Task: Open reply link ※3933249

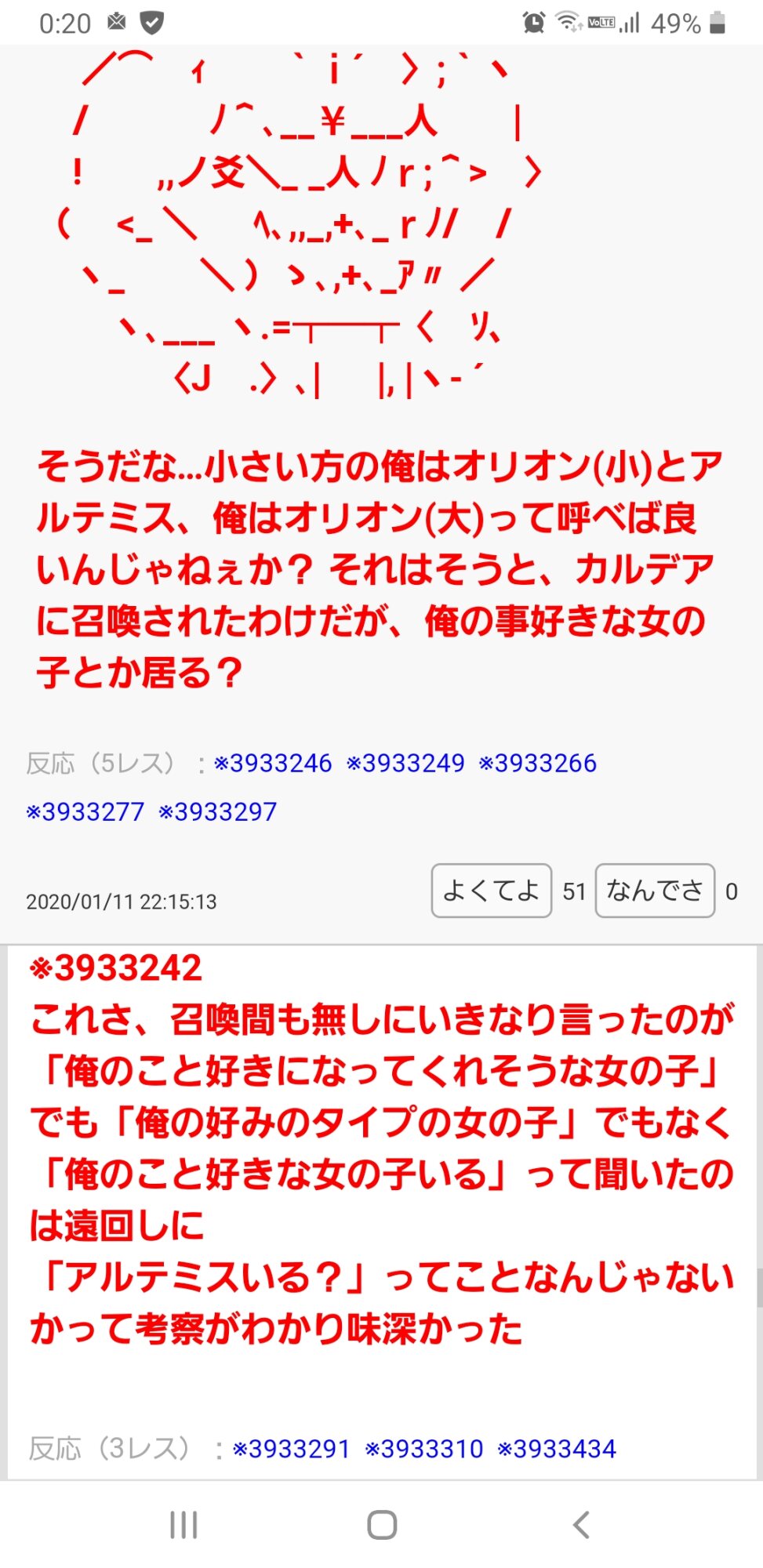Action: [x=405, y=763]
